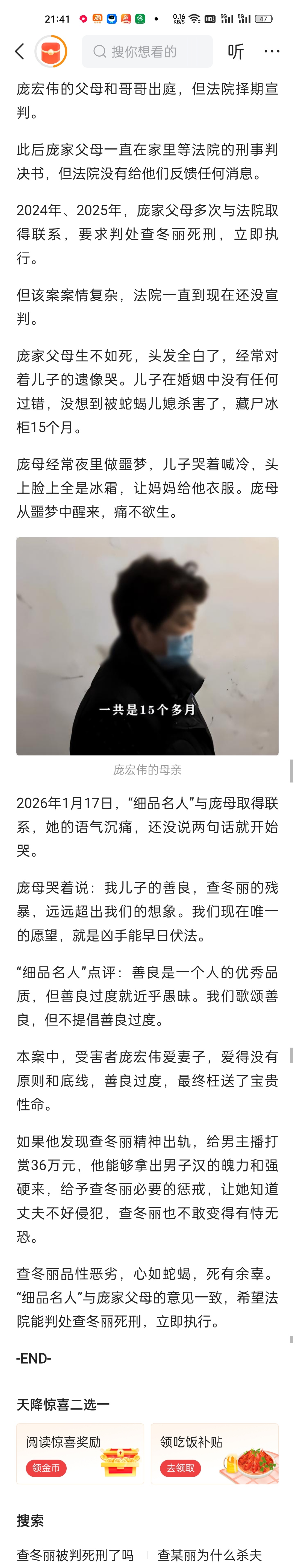Search for 查冬丽被判死刑了吗
This screenshot has width=295, height=1568.
75,1556
